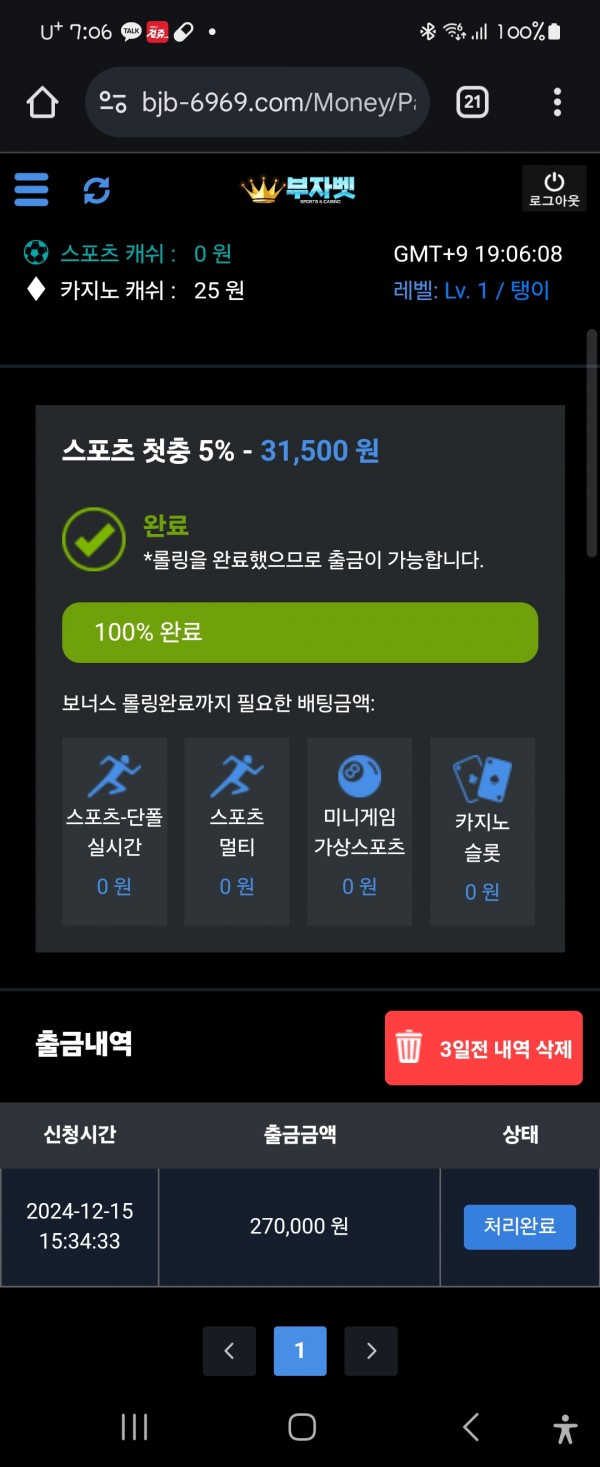Viewport: 600px width, 1467px height.
Task: Delete history with 3일전 내역 삭제
Action: click(x=483, y=1048)
